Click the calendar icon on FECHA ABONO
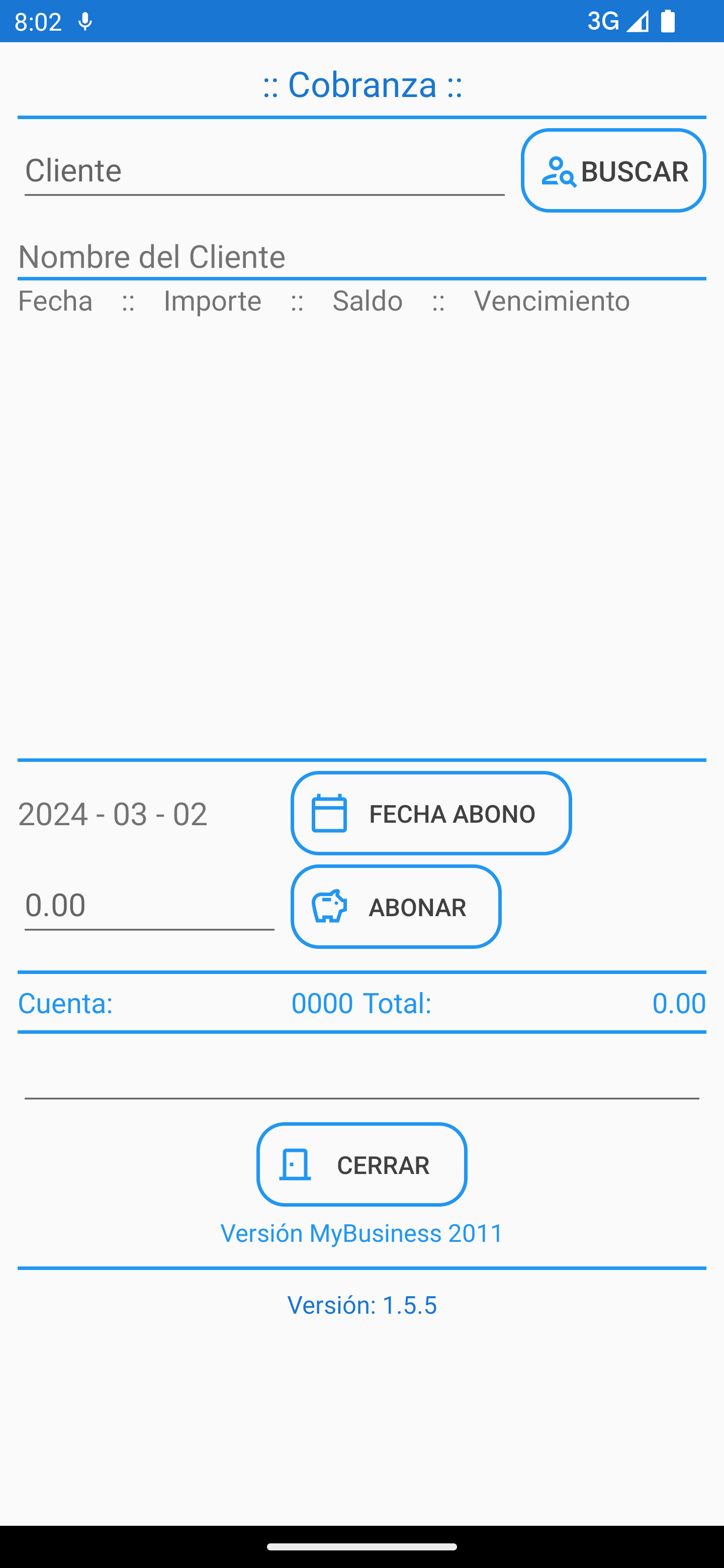 point(329,813)
